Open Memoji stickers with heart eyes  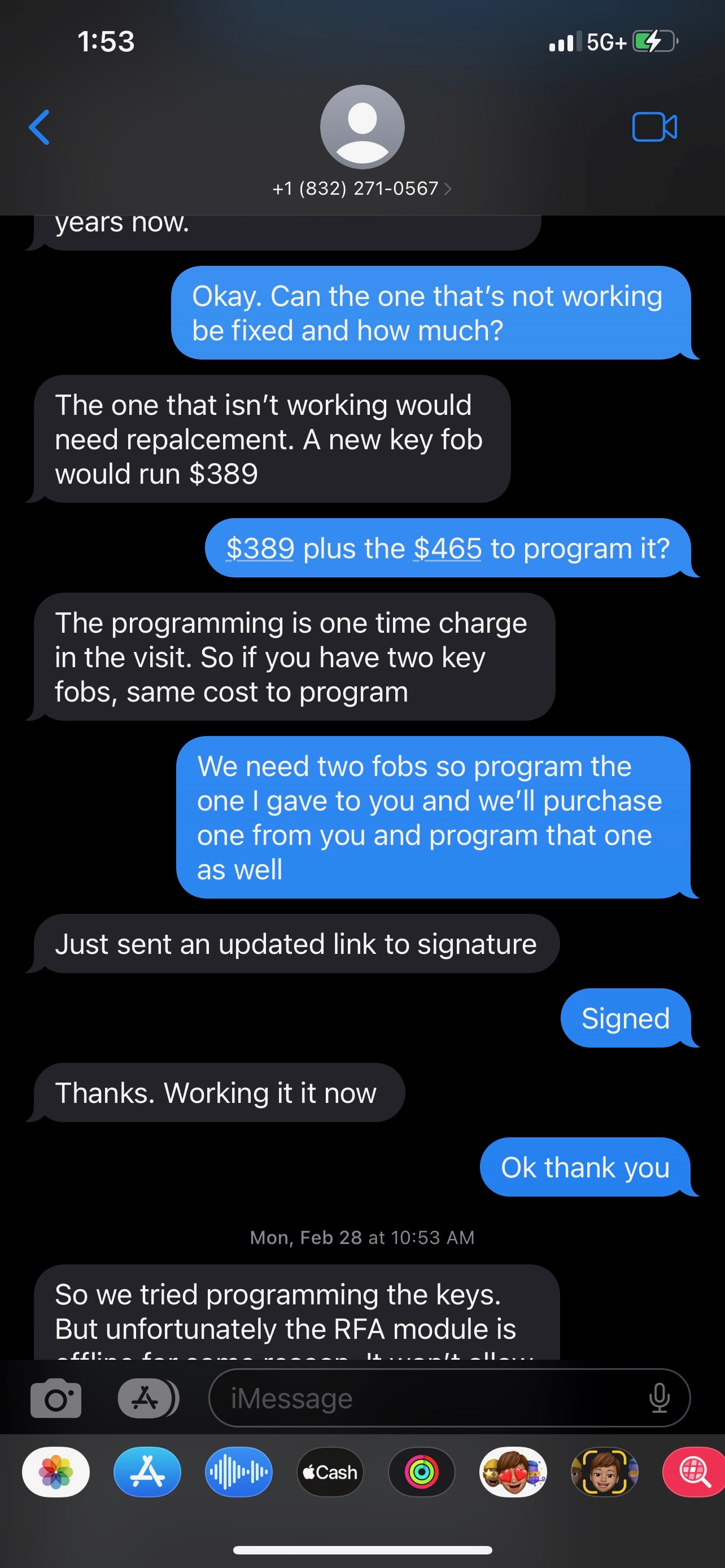[x=513, y=1473]
